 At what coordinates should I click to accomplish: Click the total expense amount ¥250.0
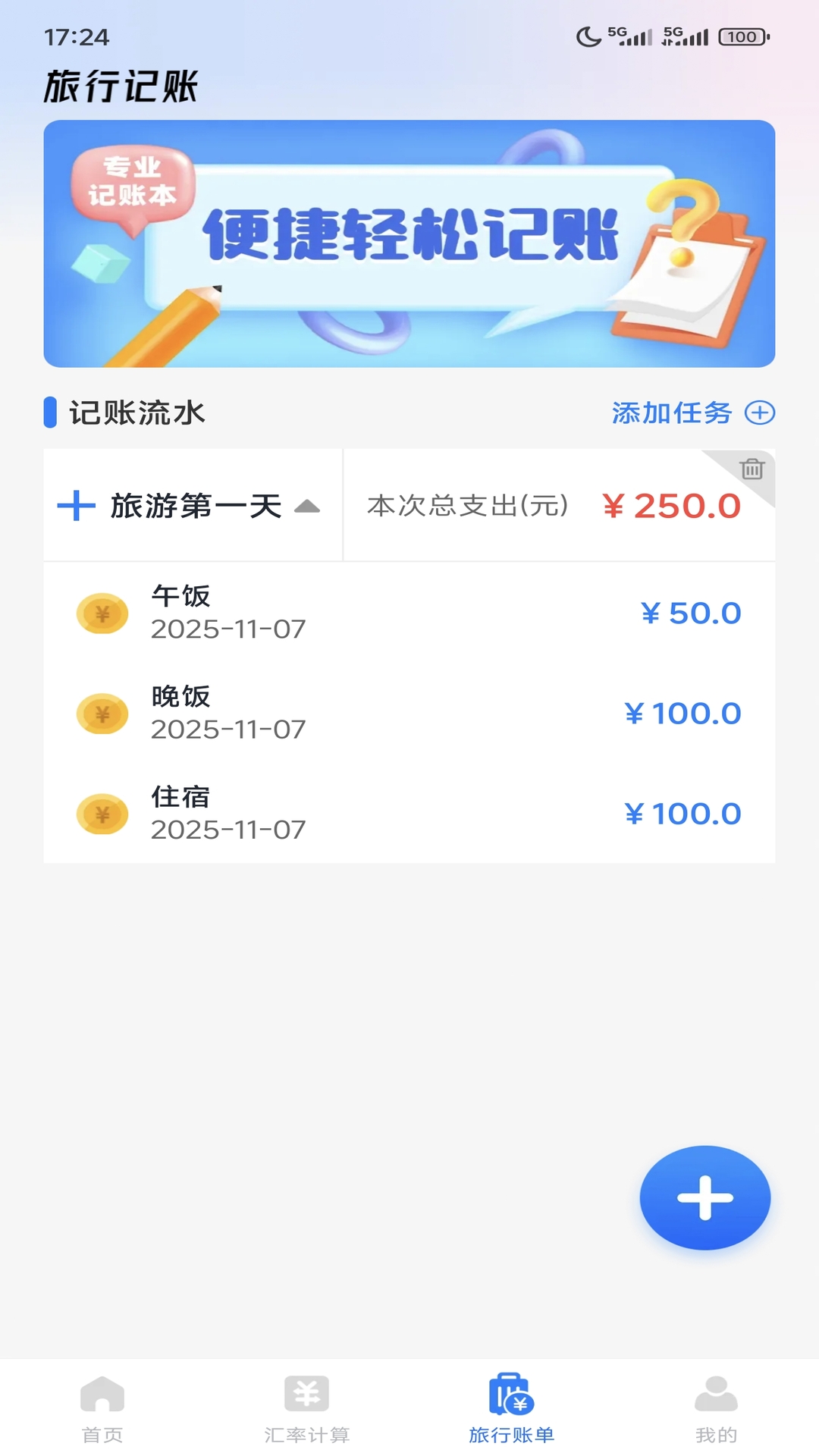(672, 507)
